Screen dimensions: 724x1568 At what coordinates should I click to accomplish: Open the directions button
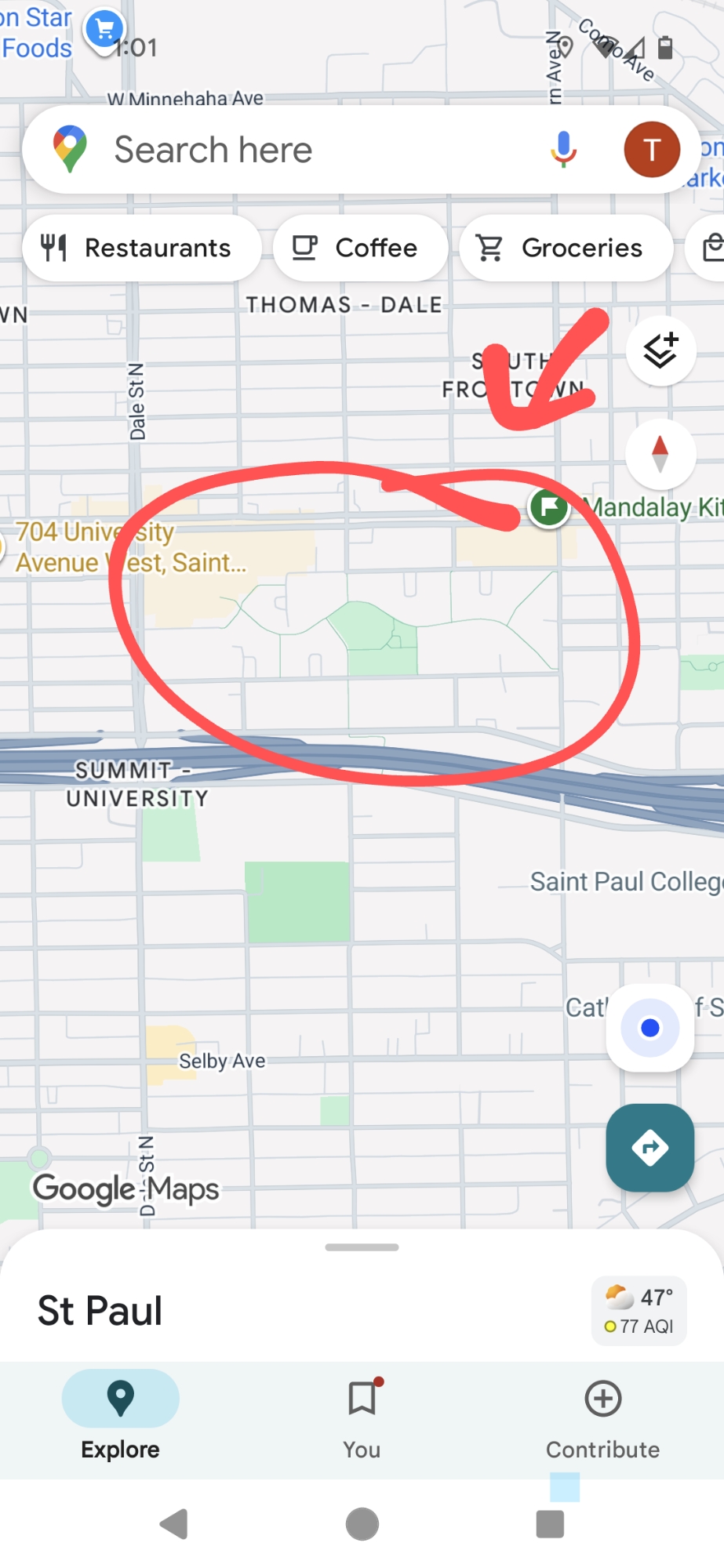tap(649, 1148)
